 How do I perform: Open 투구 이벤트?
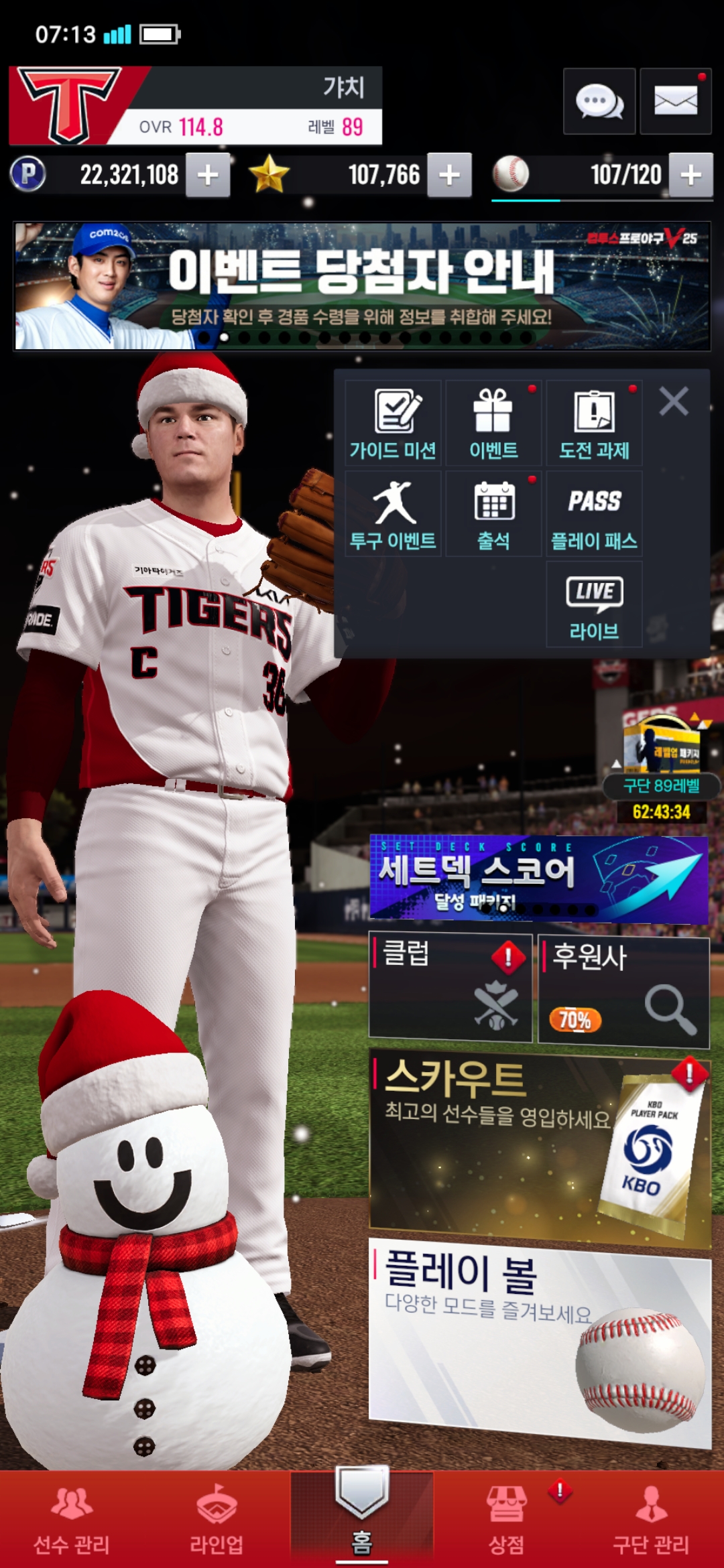[394, 514]
